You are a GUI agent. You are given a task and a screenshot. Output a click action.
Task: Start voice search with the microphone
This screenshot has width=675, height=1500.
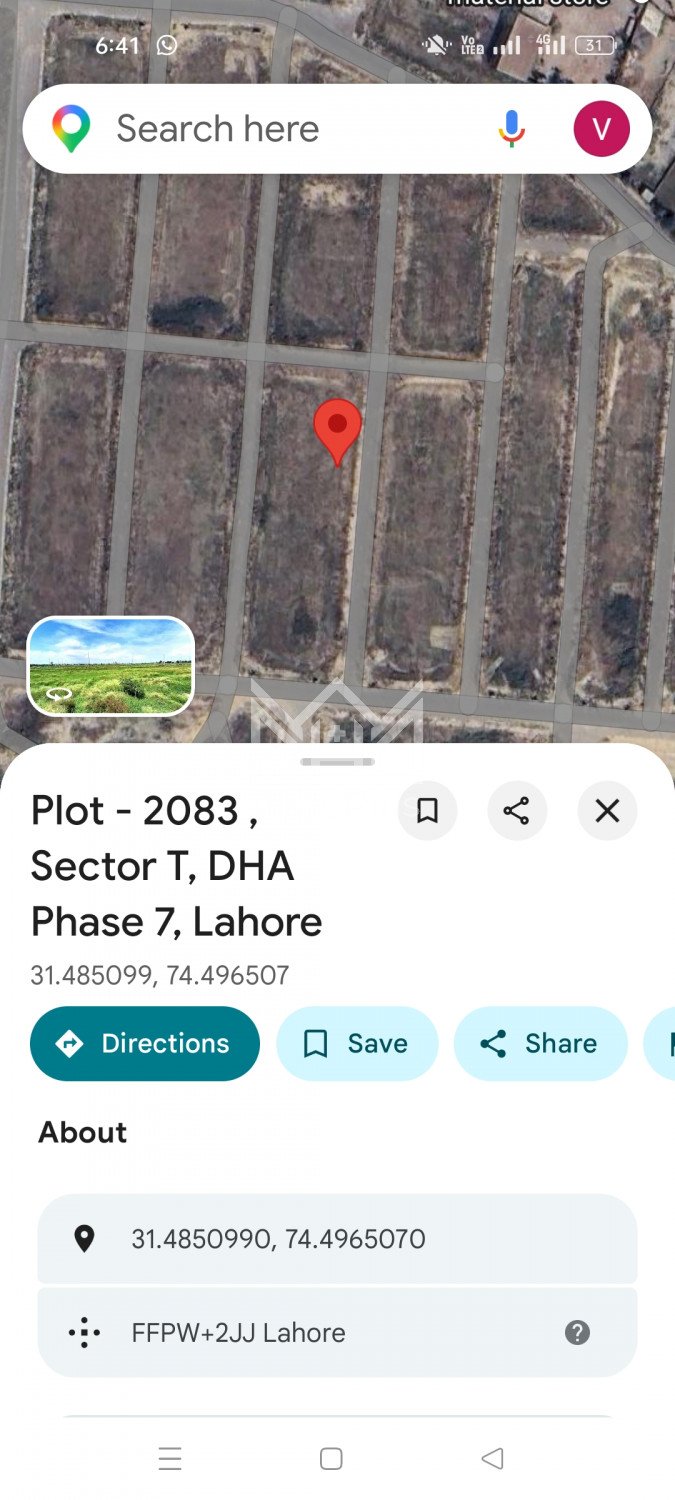[x=511, y=129]
